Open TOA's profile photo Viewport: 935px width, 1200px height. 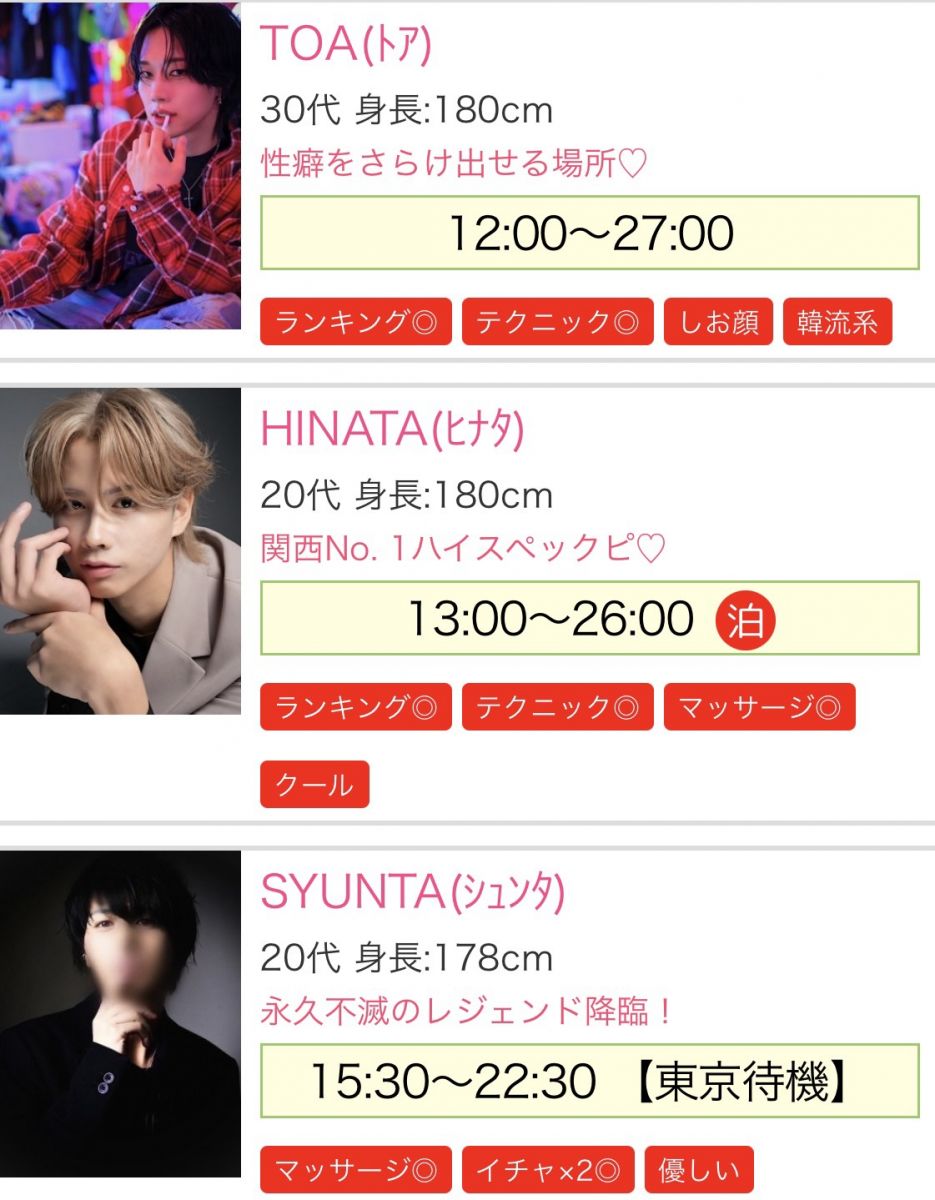pyautogui.click(x=120, y=165)
